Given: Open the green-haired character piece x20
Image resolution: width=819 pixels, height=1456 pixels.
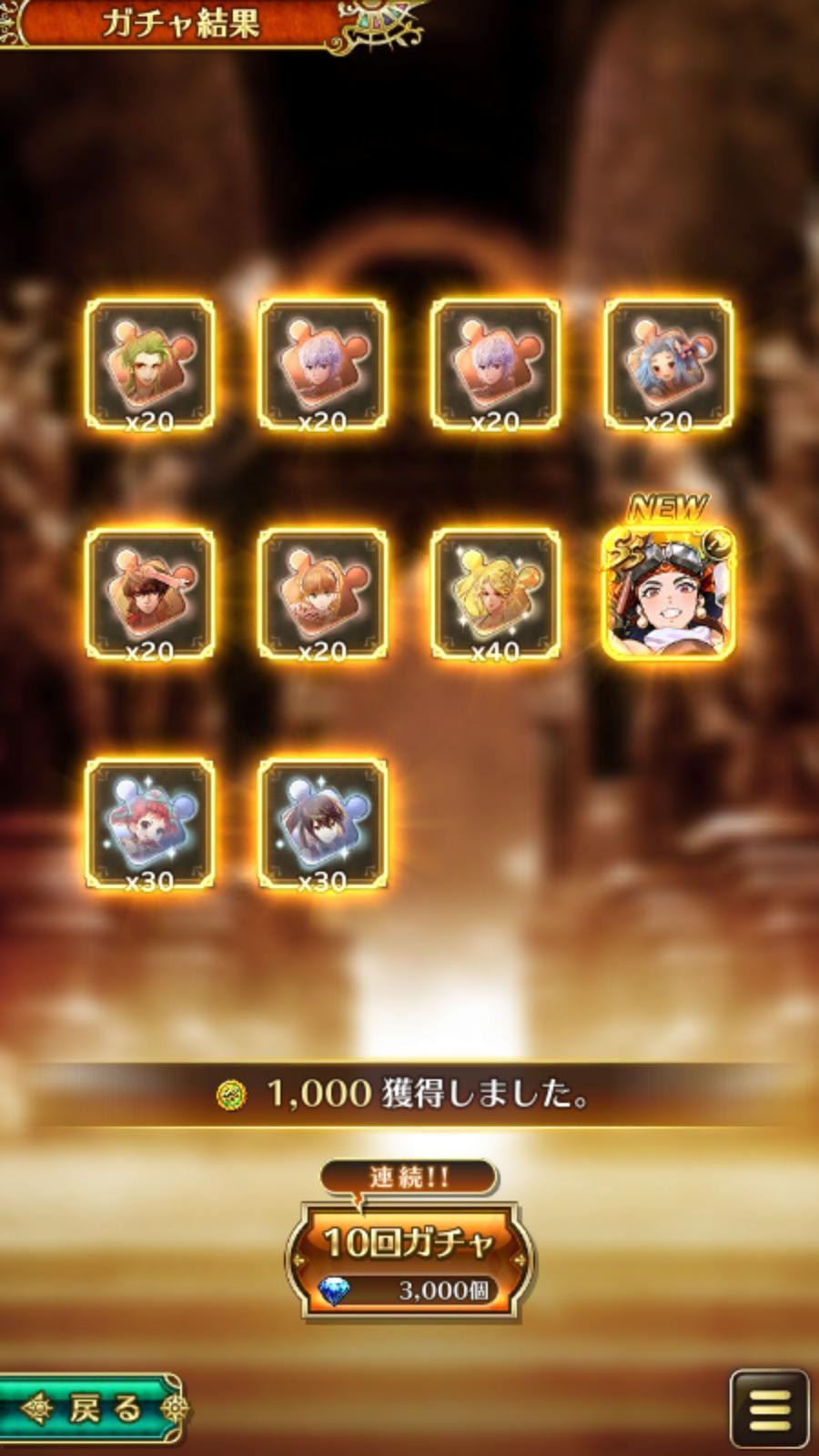Looking at the screenshot, I should click(x=150, y=364).
